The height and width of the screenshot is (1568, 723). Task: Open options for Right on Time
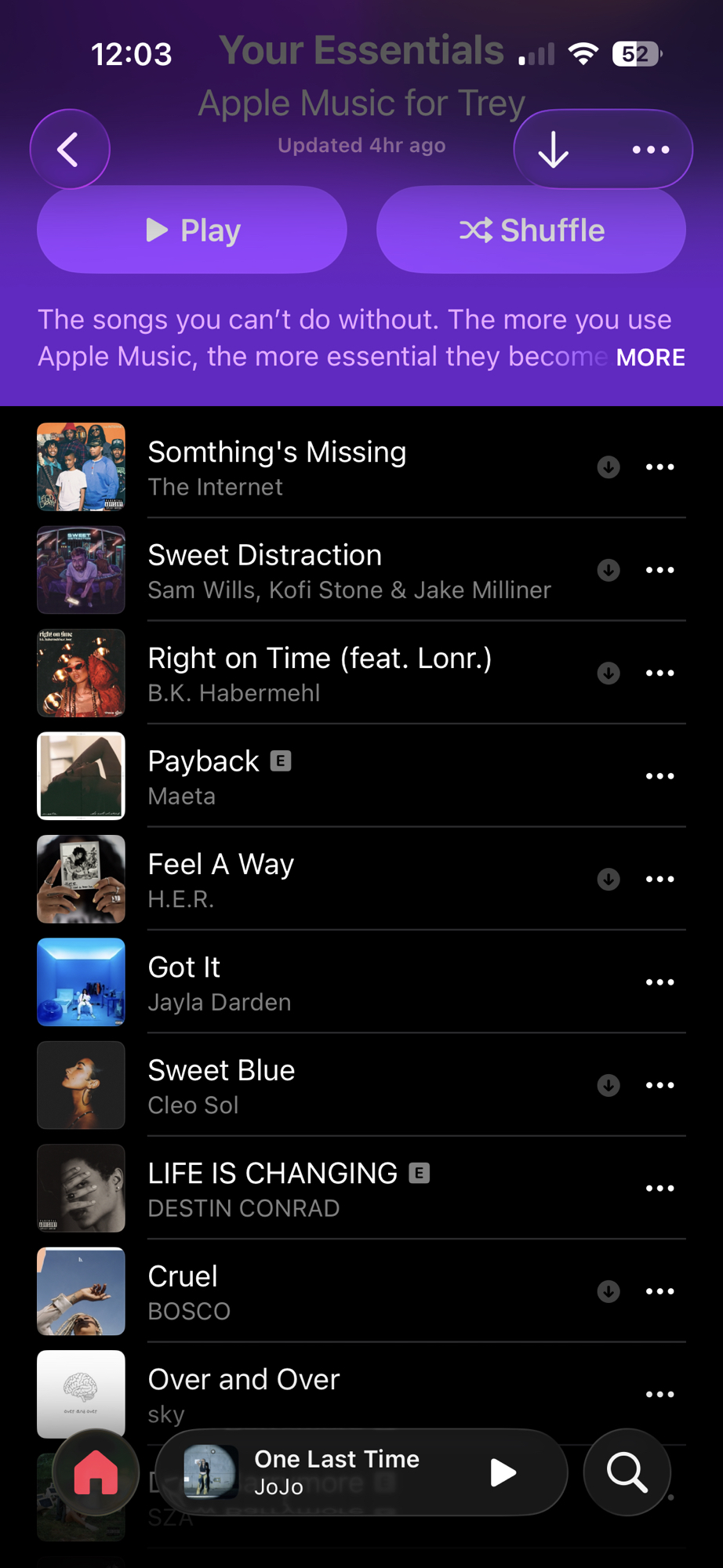coord(659,673)
